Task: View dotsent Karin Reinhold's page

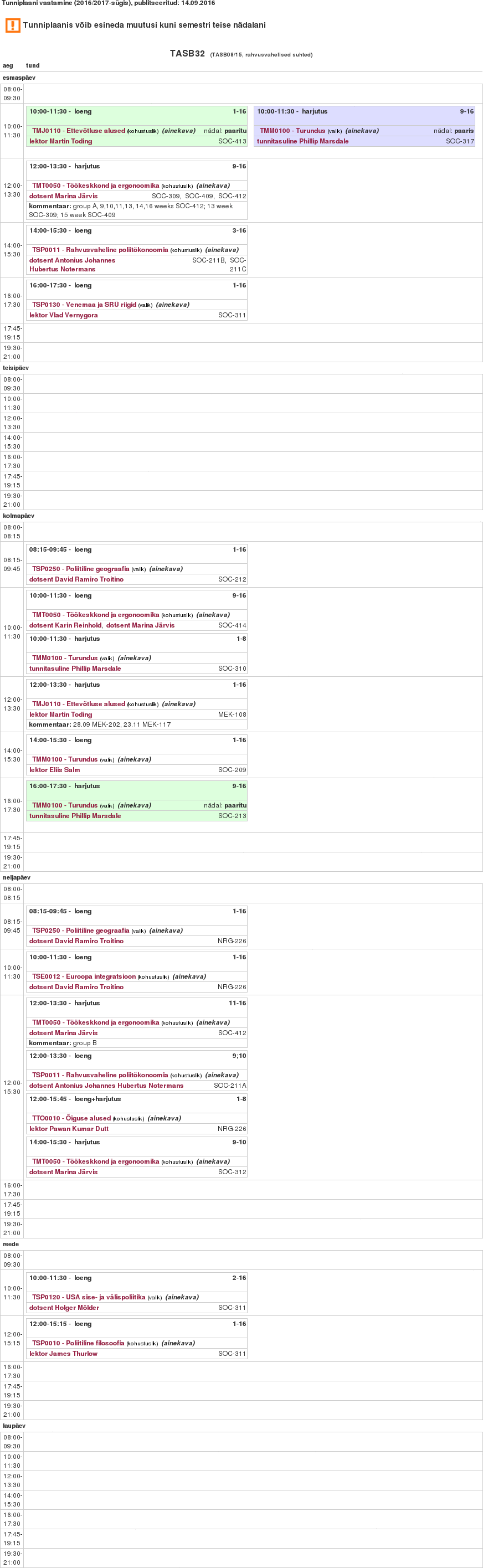Action: (x=65, y=625)
